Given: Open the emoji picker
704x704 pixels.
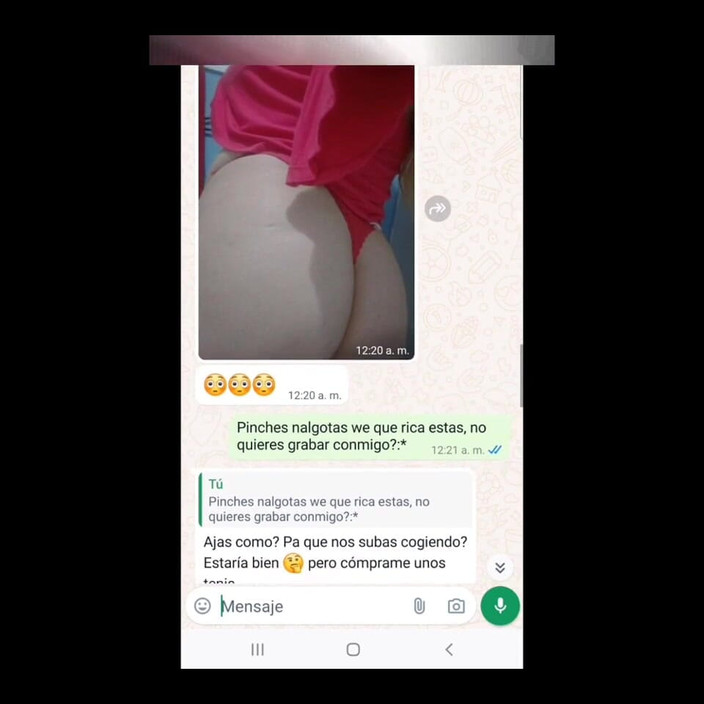Looking at the screenshot, I should pos(203,606).
